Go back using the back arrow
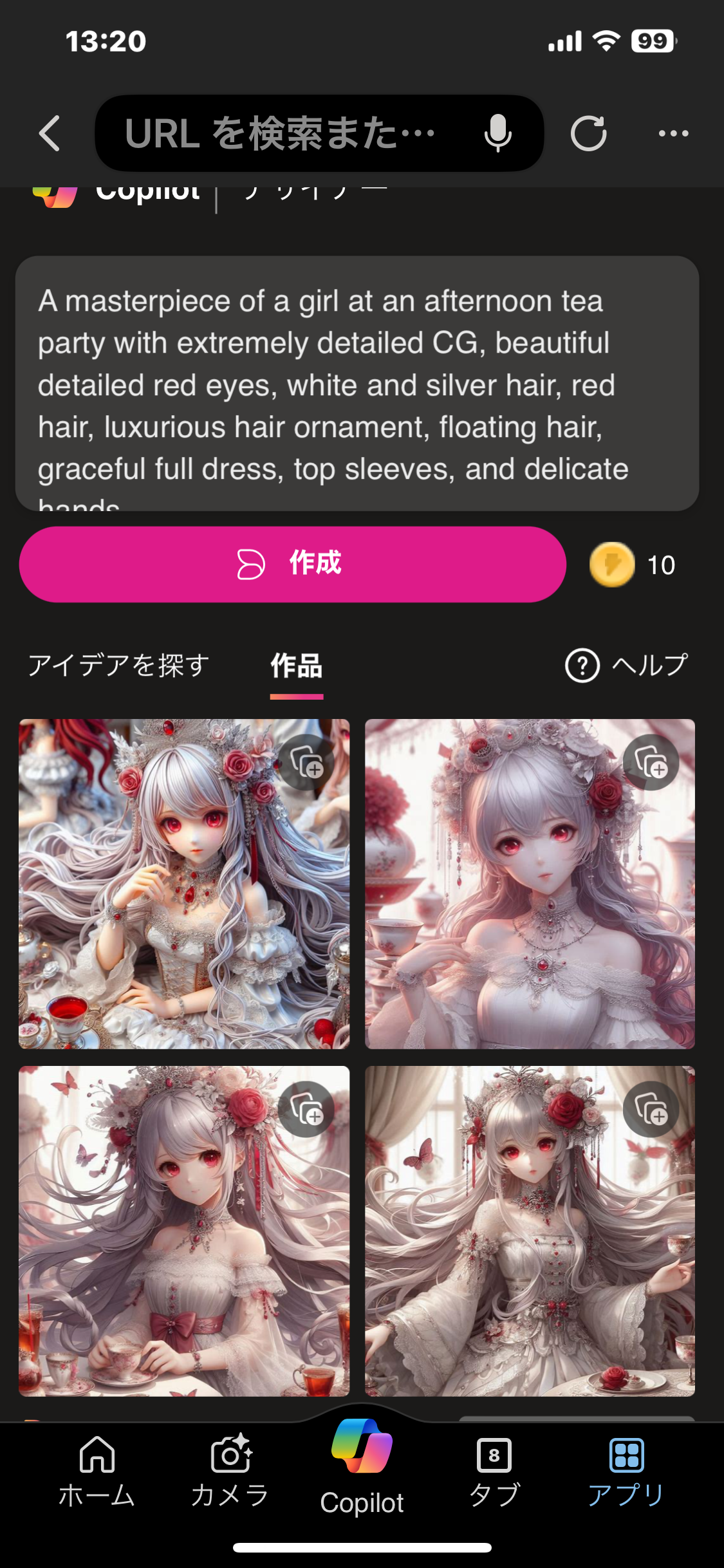This screenshot has width=724, height=1568. (x=50, y=133)
